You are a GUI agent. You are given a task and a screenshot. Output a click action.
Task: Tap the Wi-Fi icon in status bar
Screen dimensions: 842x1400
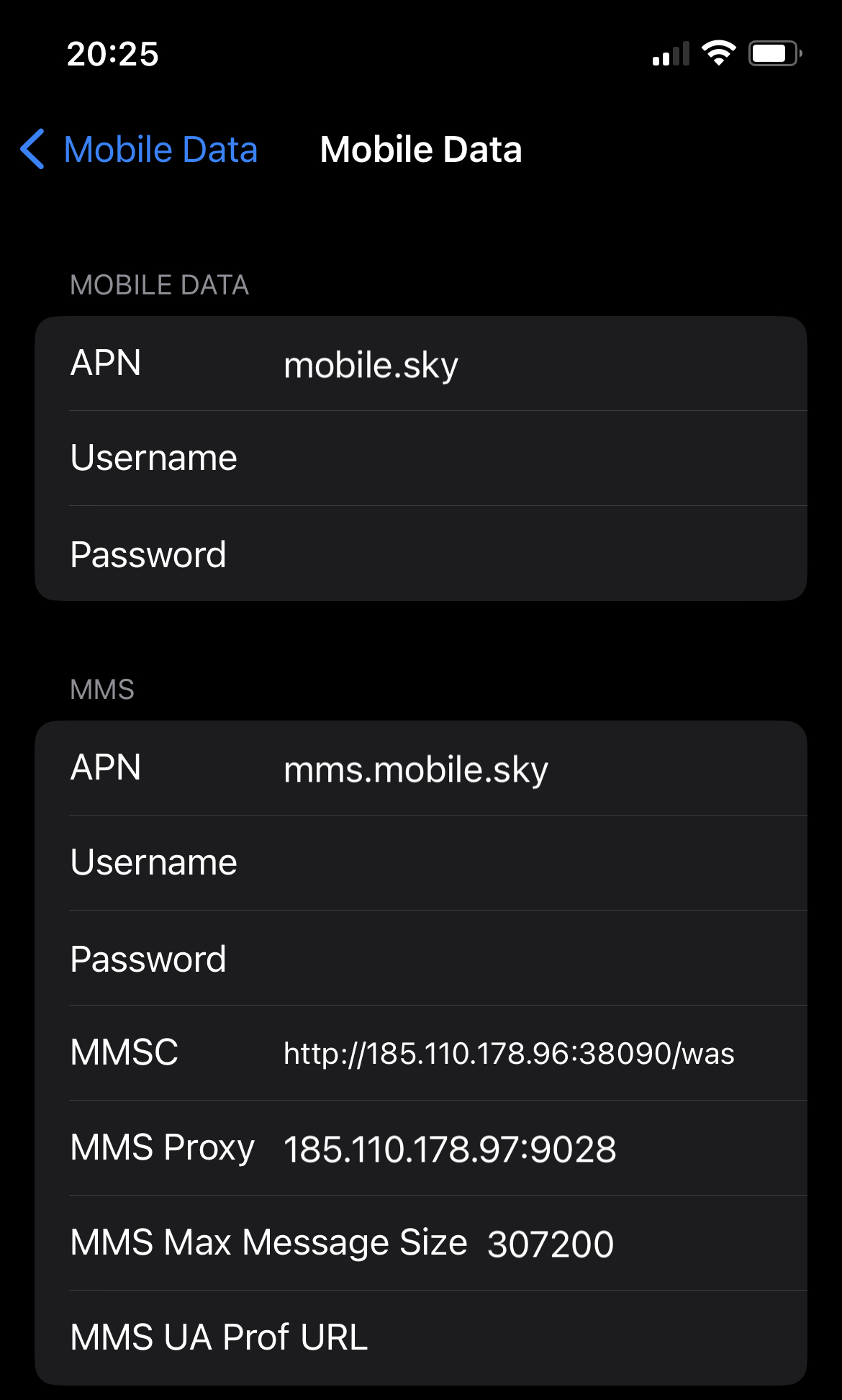point(719,53)
